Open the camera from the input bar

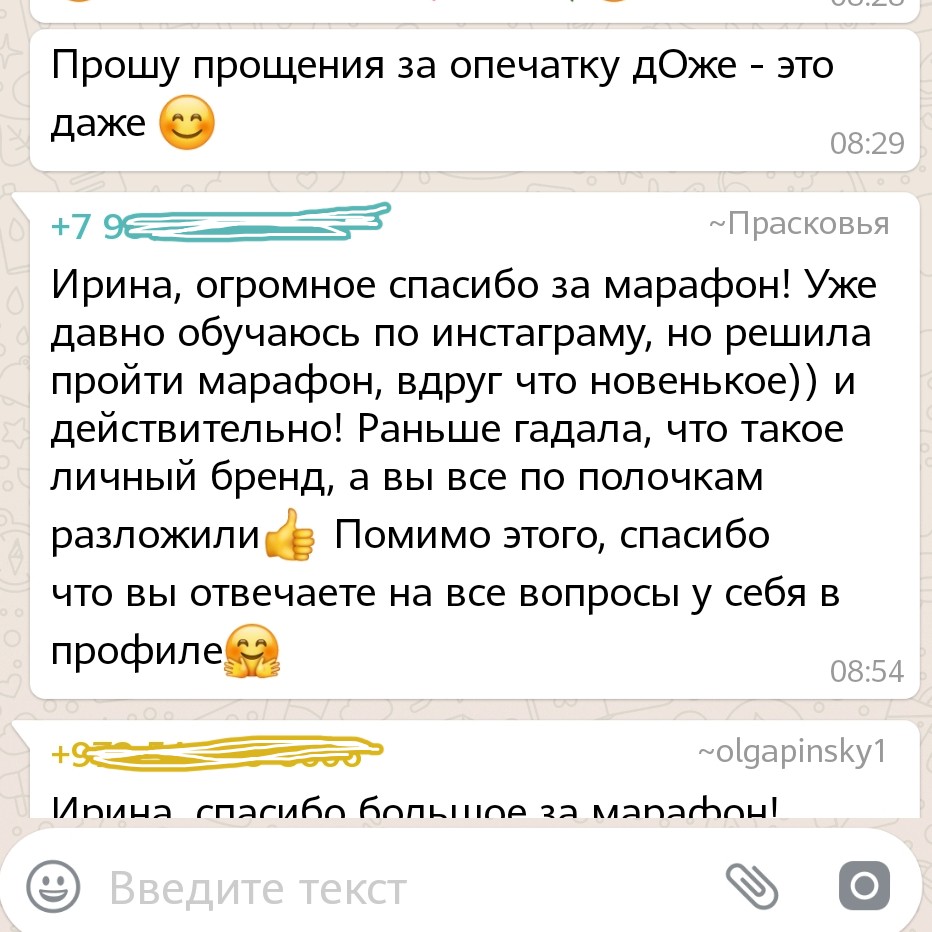click(x=863, y=886)
